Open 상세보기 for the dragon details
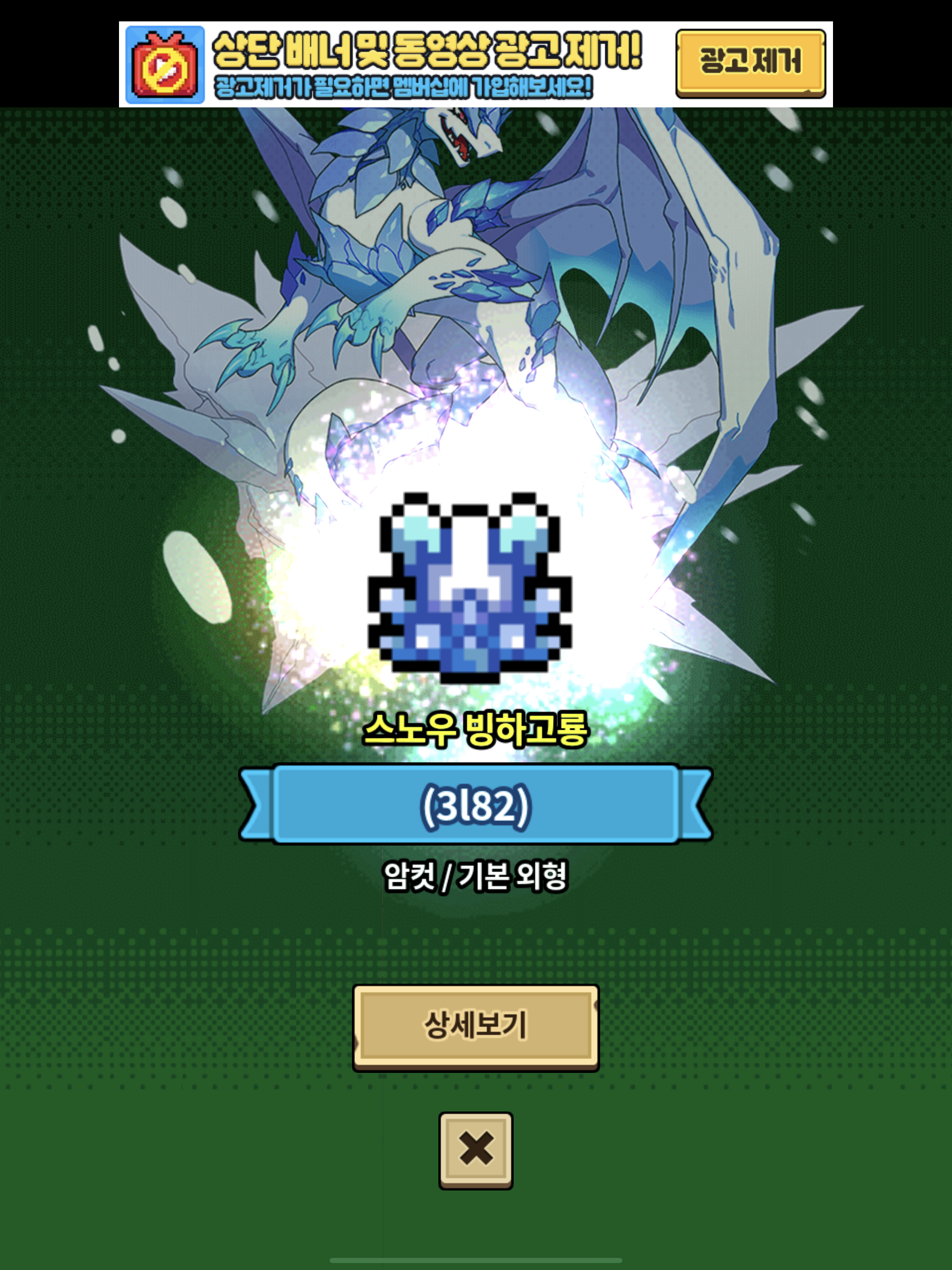Screen dimensions: 952x1270 (476, 1026)
